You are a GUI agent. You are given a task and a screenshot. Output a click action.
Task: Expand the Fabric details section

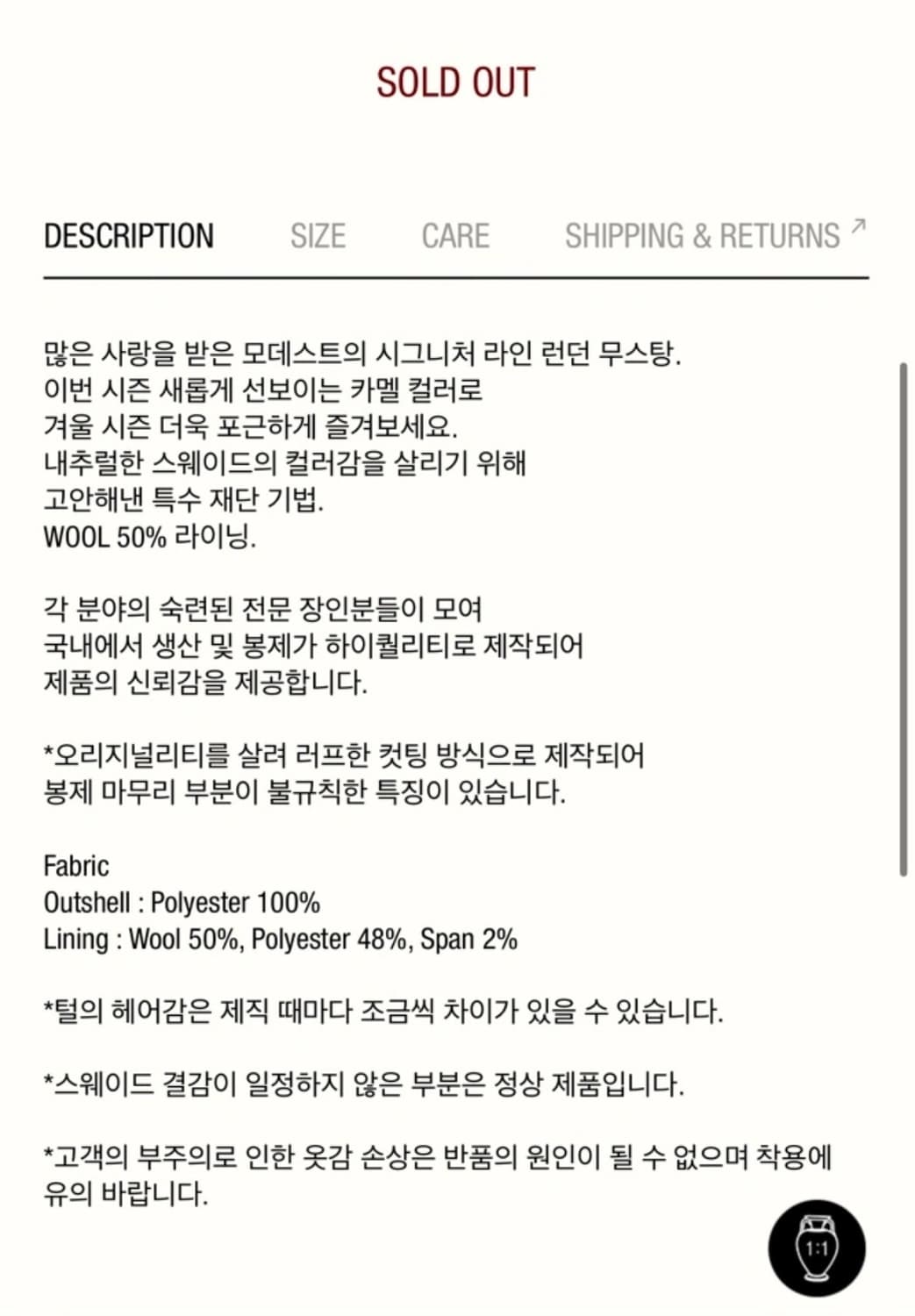point(75,866)
